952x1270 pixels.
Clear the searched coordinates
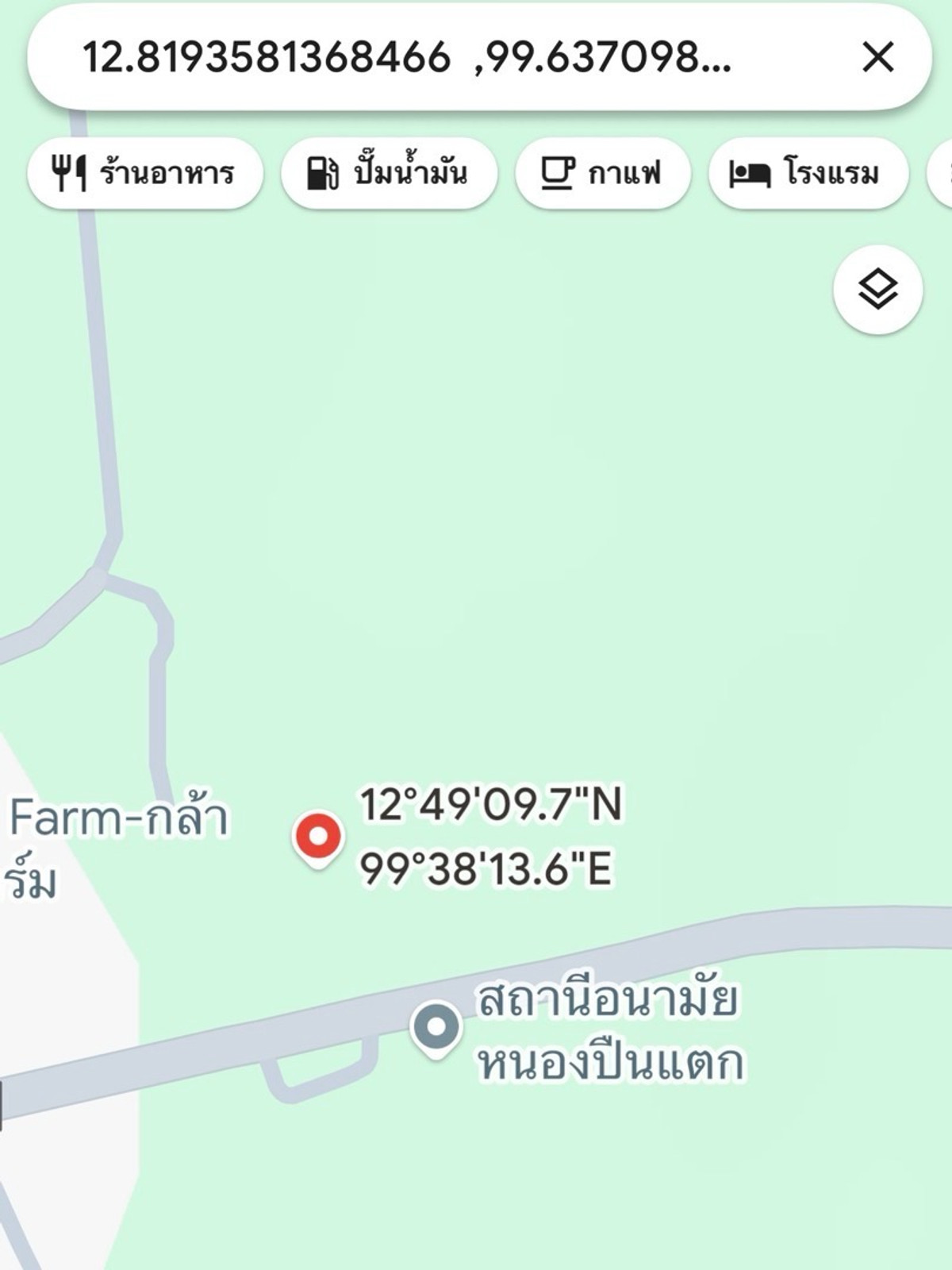click(877, 58)
